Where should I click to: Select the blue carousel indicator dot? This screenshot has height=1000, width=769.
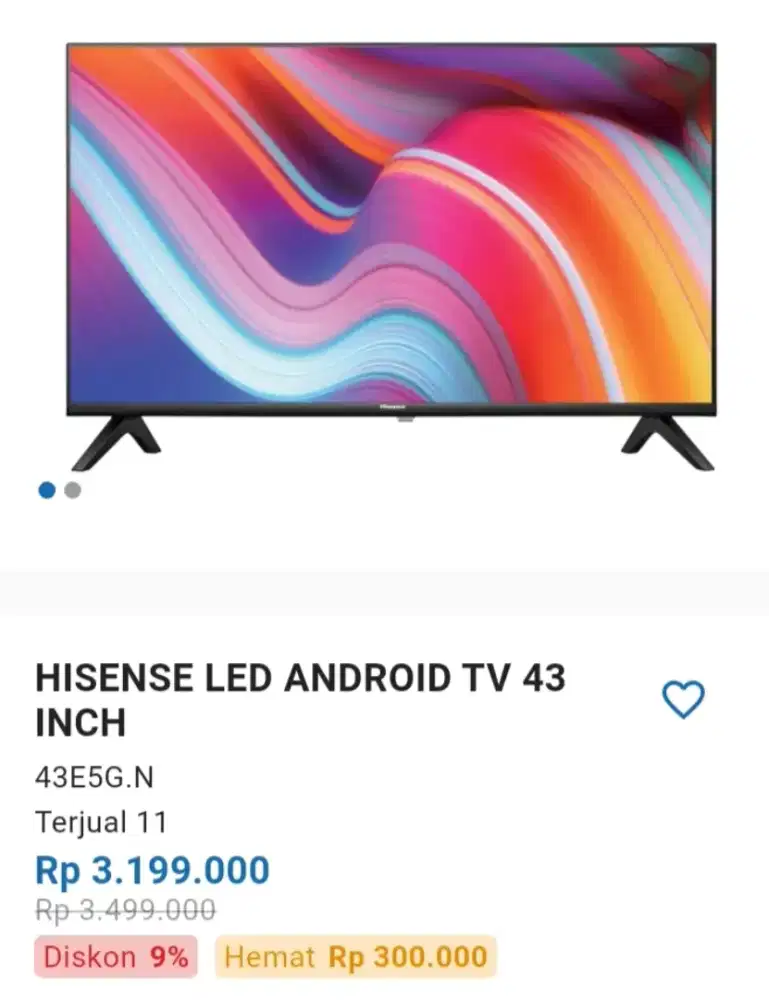[47, 490]
